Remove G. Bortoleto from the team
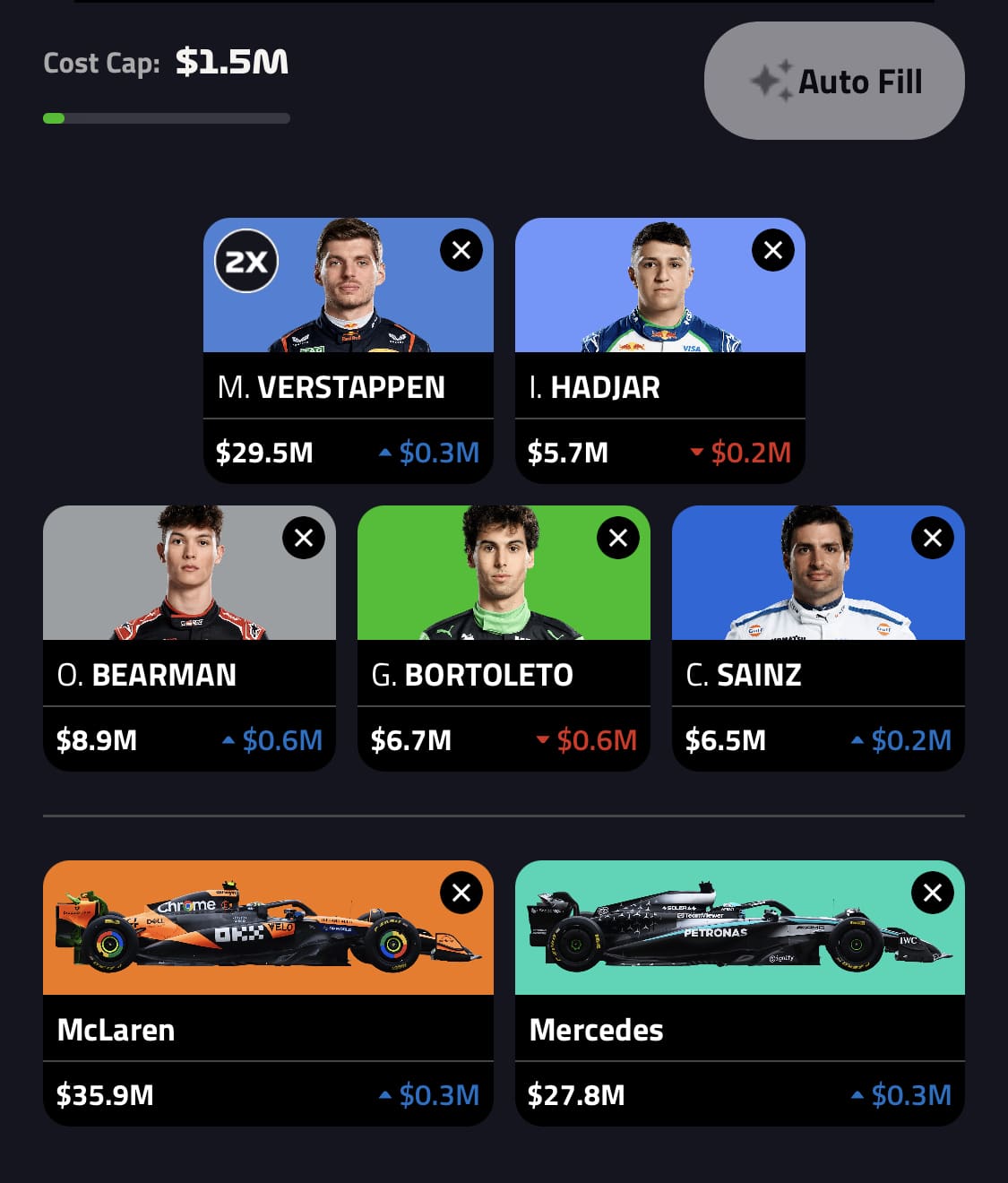 (618, 538)
